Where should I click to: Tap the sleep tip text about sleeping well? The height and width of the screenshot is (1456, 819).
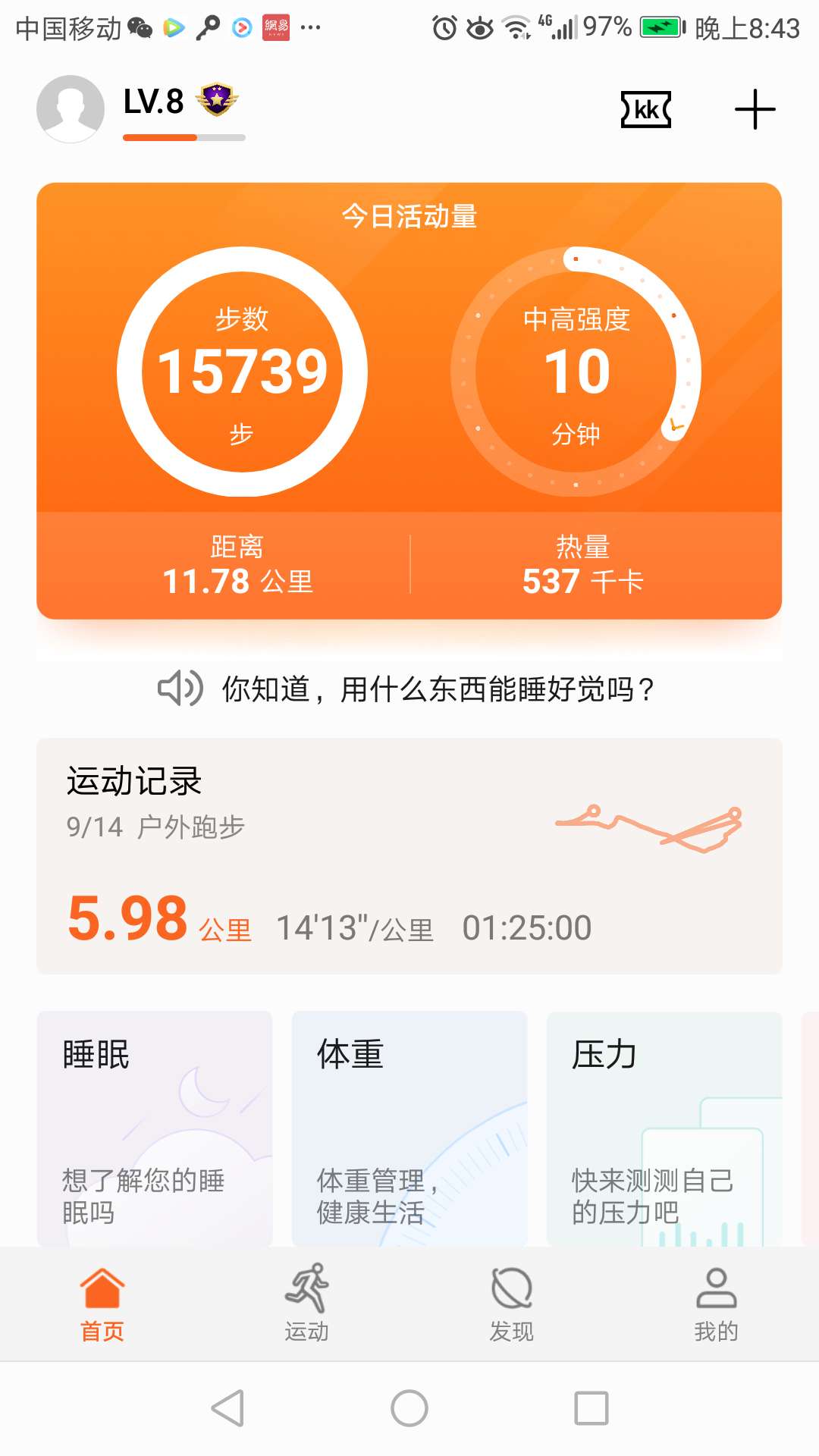click(436, 690)
